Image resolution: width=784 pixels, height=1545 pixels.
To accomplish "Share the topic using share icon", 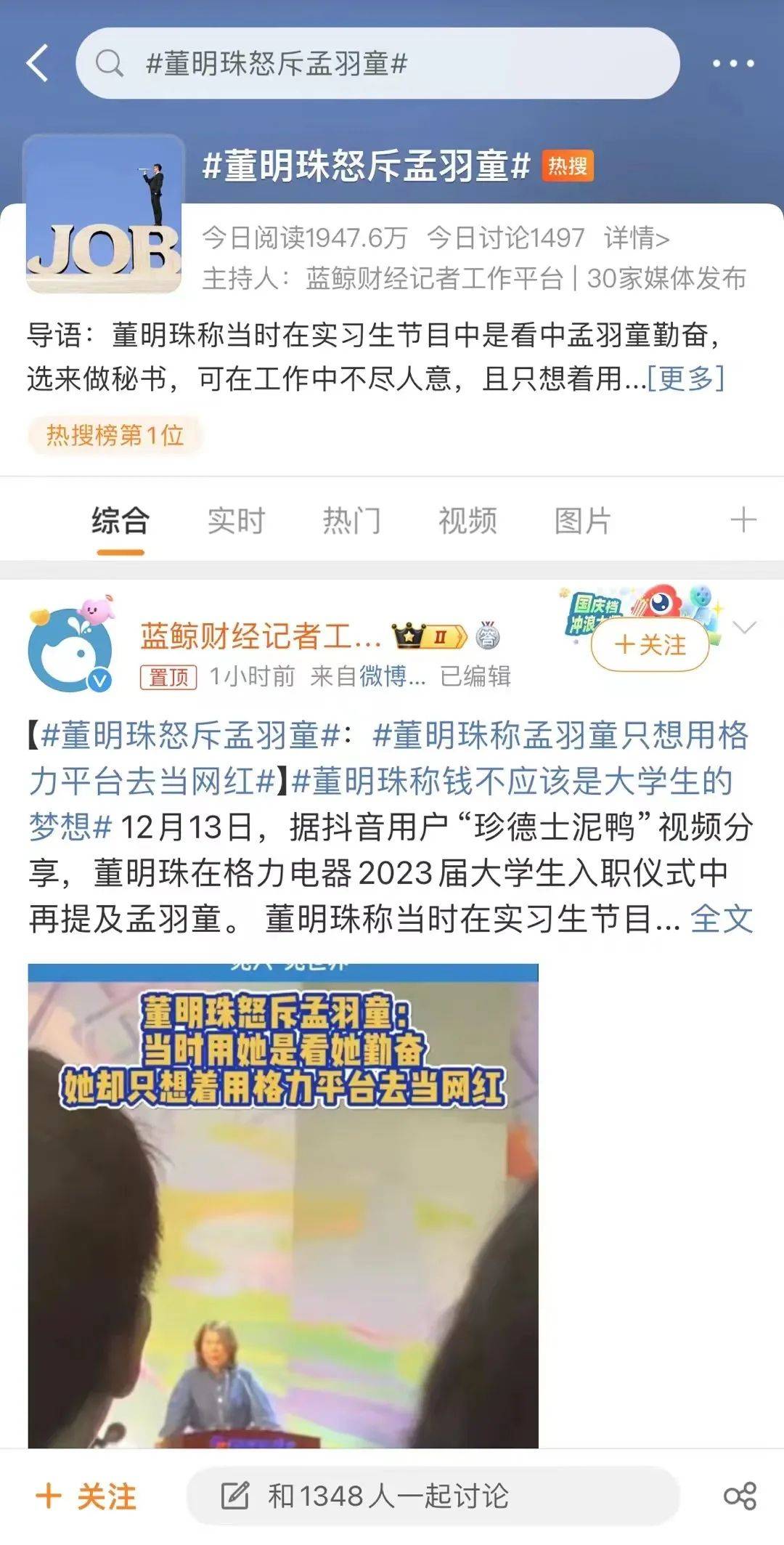I will [x=740, y=1497].
